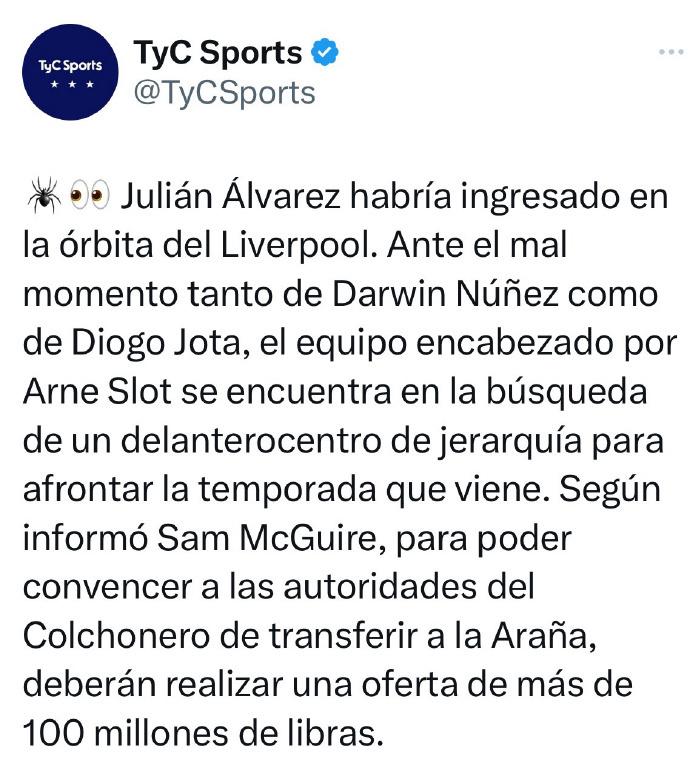Viewport: 690px width, 779px height.
Task: Open the TyC Sports profile avatar
Action: point(70,73)
